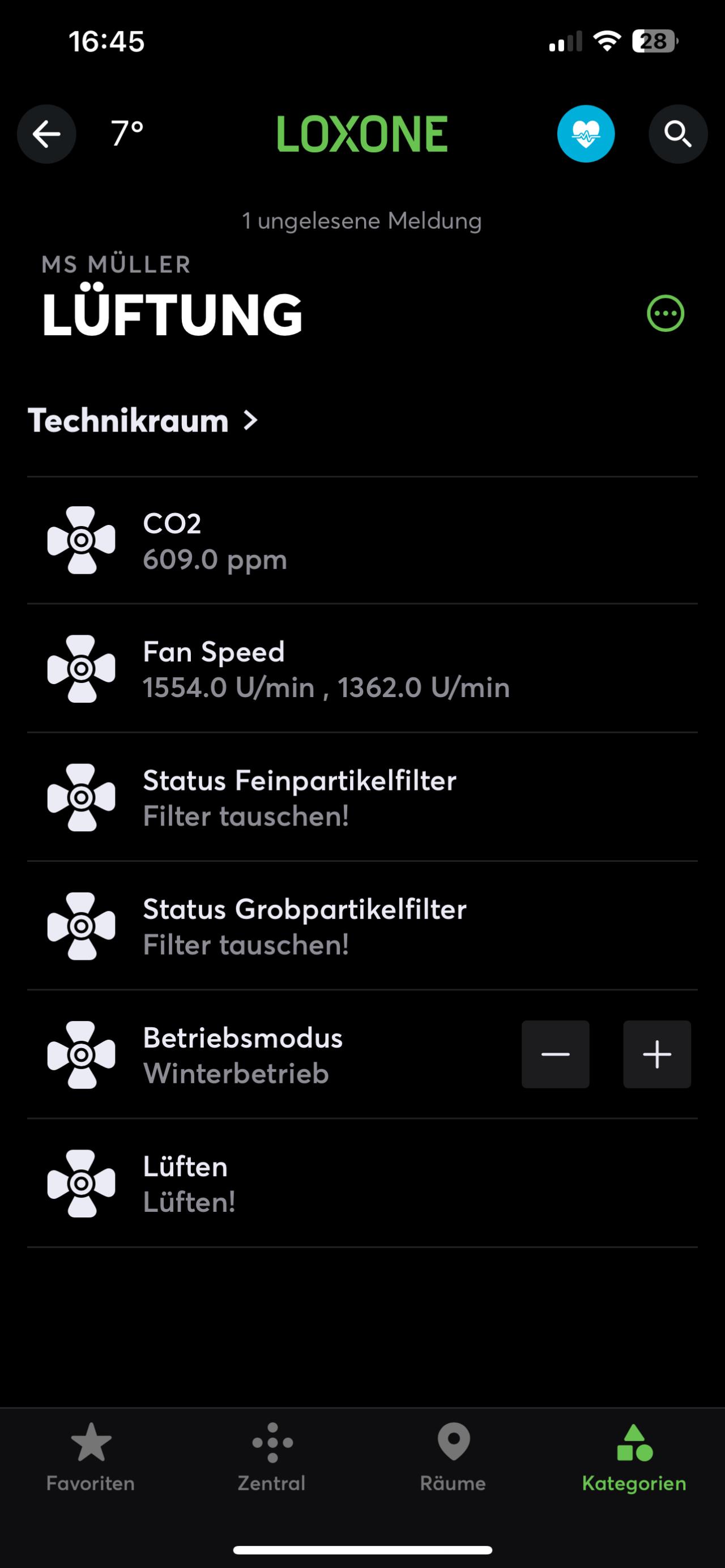
Task: Open the Fan Speed row
Action: tap(362, 669)
